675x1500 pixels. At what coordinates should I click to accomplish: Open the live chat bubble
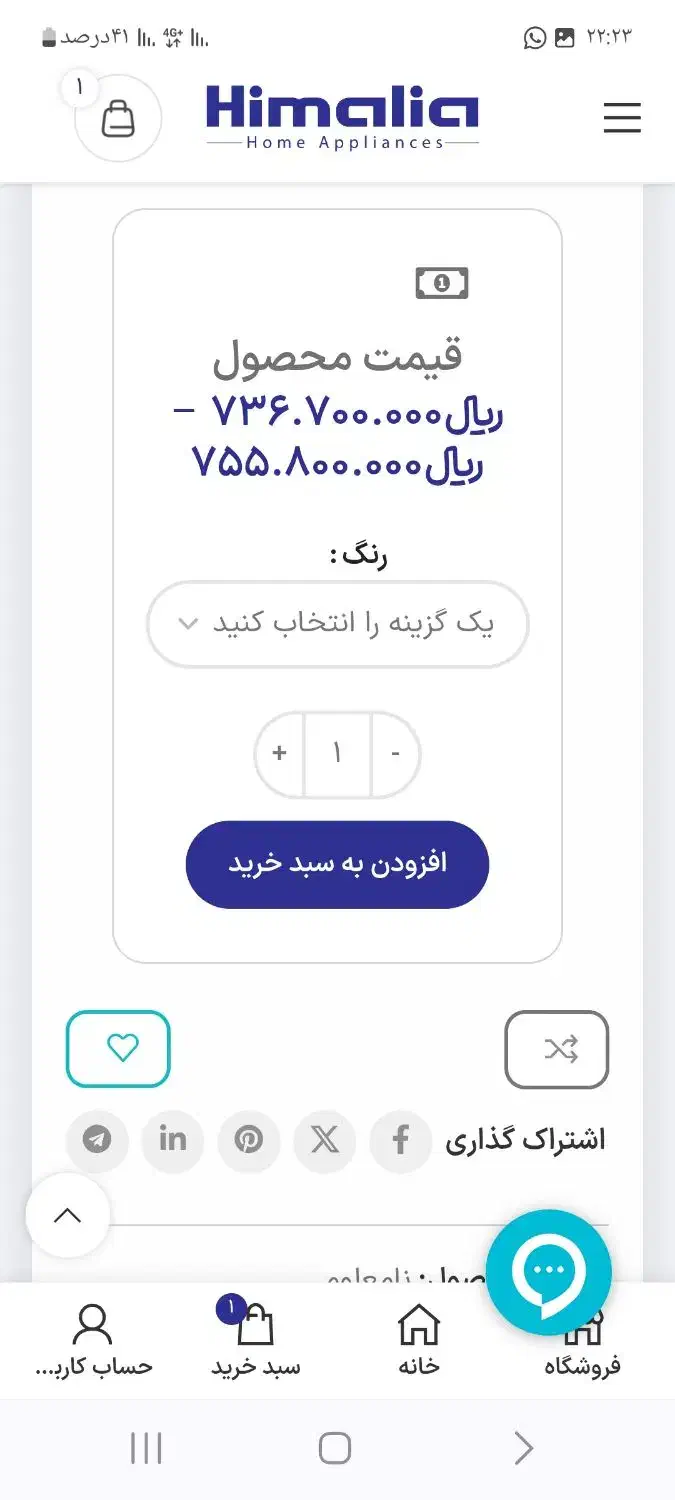click(548, 1272)
